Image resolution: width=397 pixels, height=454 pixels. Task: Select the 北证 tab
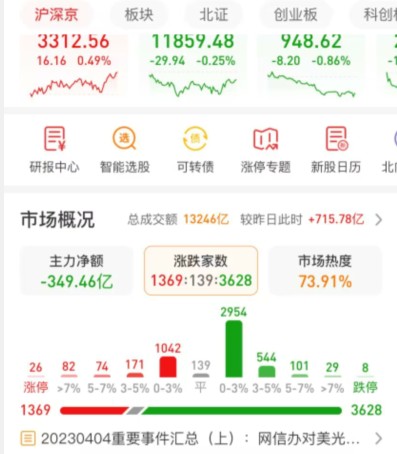click(214, 15)
